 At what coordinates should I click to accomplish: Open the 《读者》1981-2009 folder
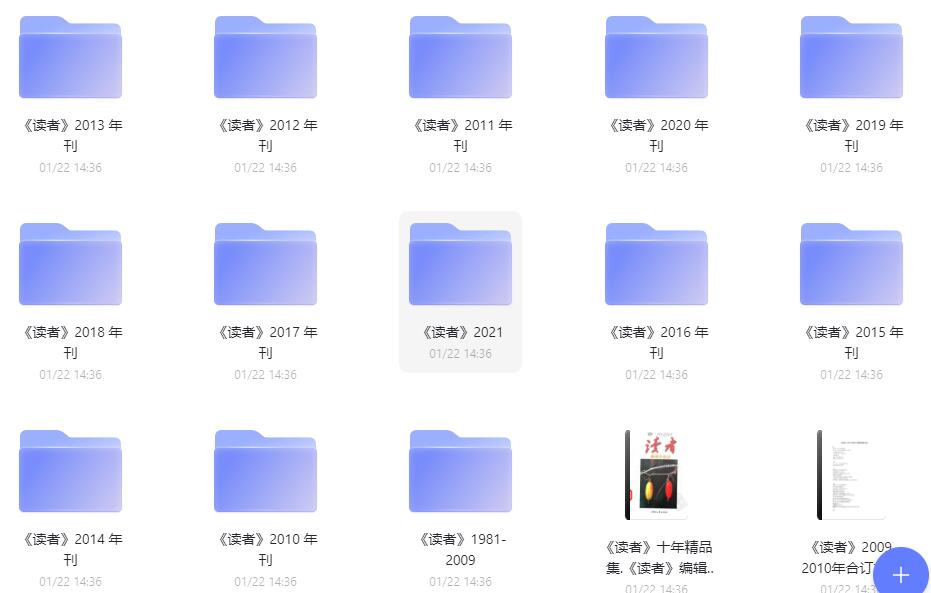pos(460,472)
